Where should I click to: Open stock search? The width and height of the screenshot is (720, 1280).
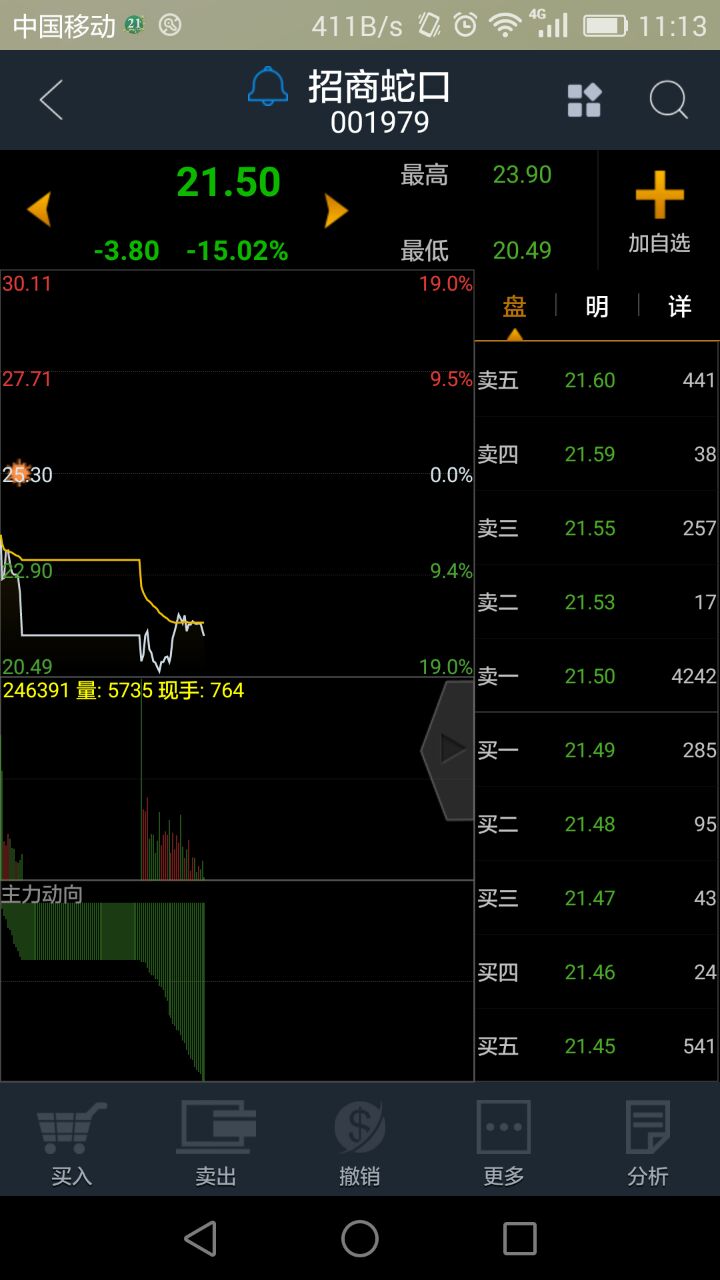click(668, 100)
